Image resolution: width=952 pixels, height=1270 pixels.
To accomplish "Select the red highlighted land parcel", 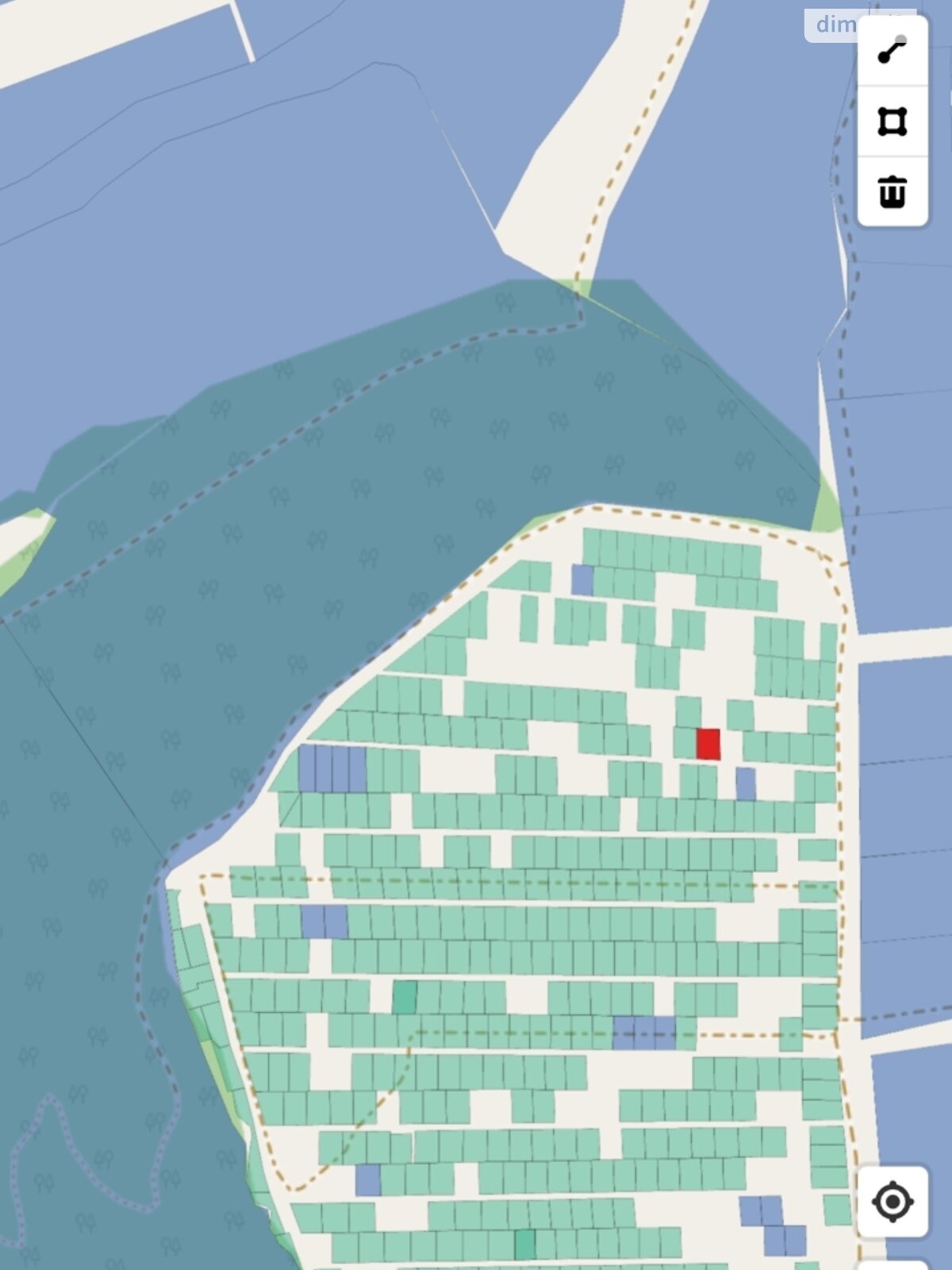I will 708,745.
